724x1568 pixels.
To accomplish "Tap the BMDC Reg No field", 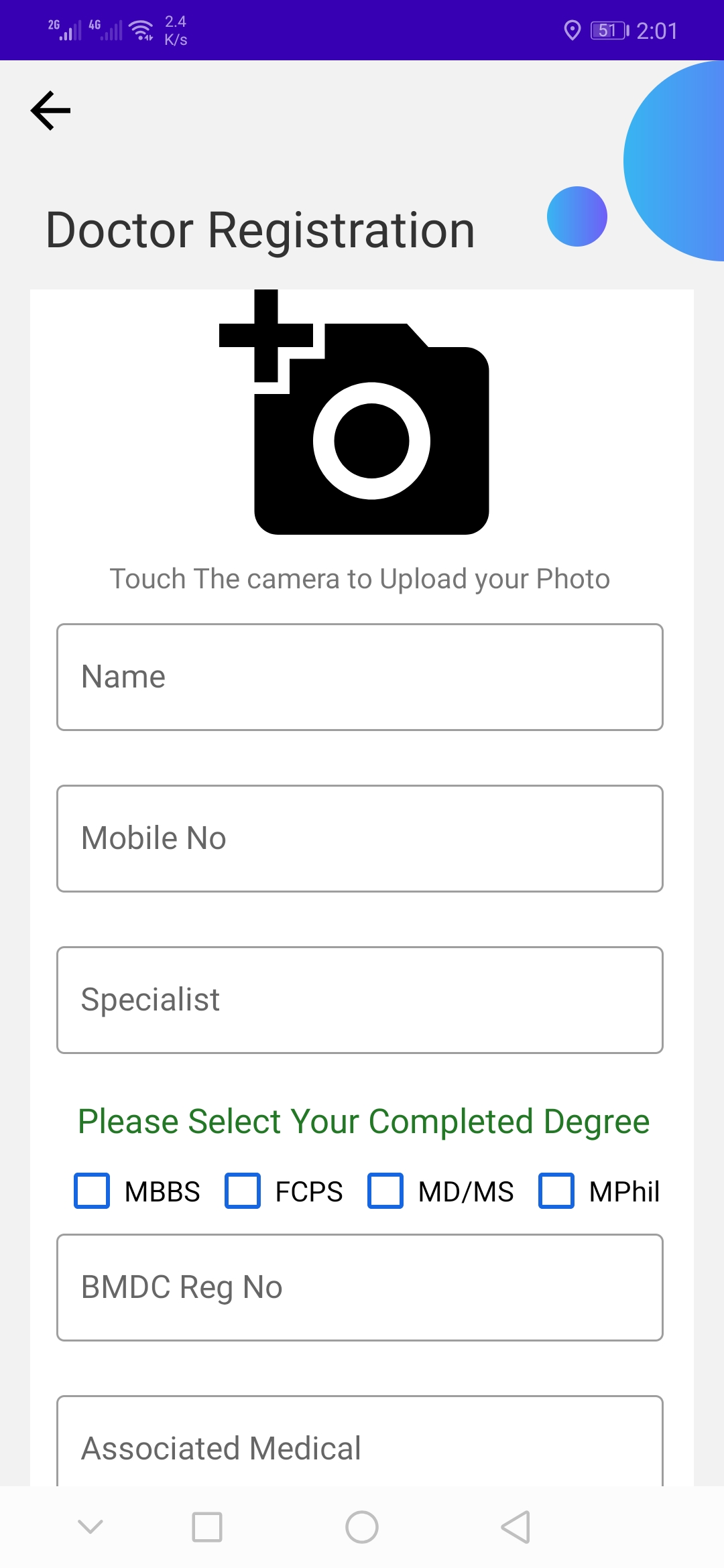I will click(x=360, y=1287).
